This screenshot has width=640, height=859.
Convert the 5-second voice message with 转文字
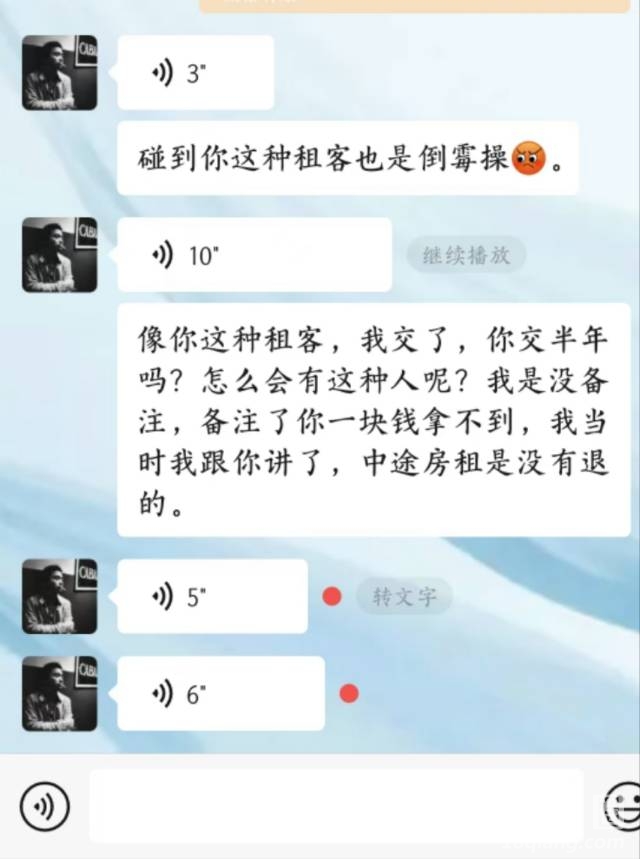(404, 597)
